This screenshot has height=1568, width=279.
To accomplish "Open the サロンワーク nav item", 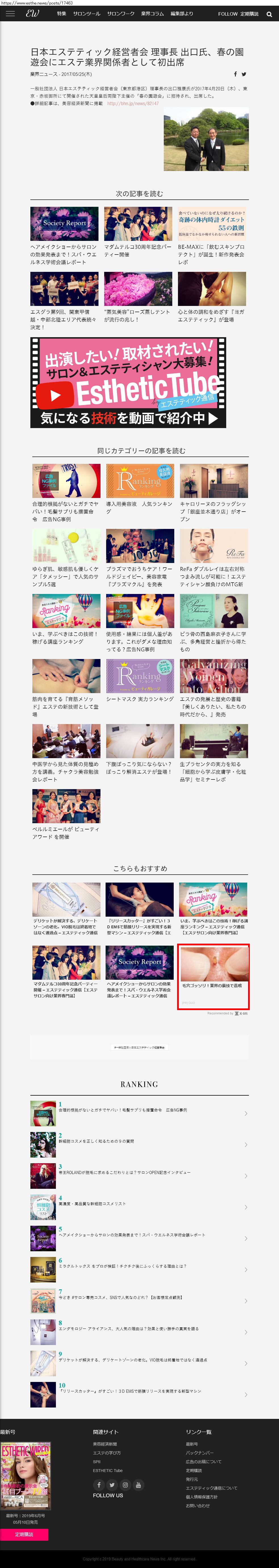I will pyautogui.click(x=120, y=13).
